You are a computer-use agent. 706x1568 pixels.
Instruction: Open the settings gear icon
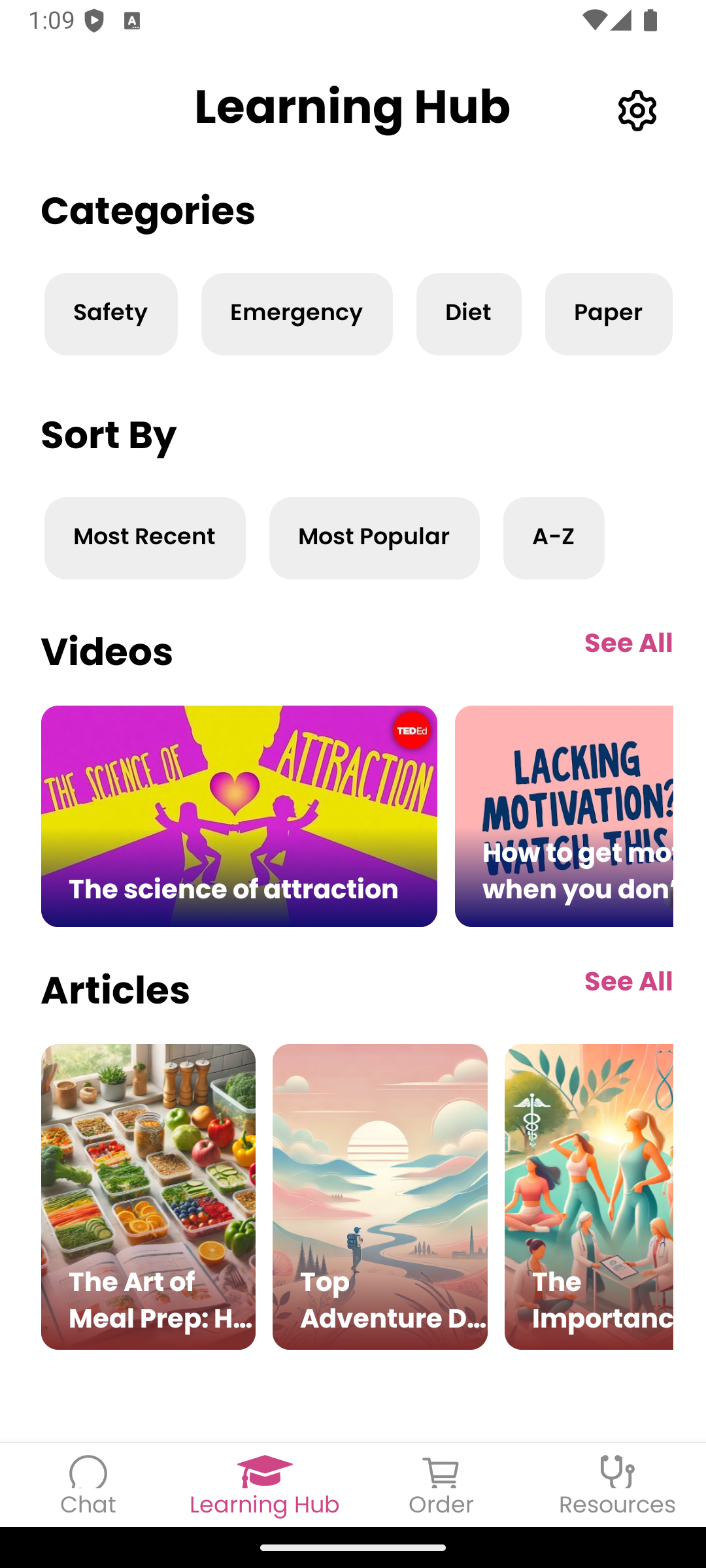pos(637,110)
